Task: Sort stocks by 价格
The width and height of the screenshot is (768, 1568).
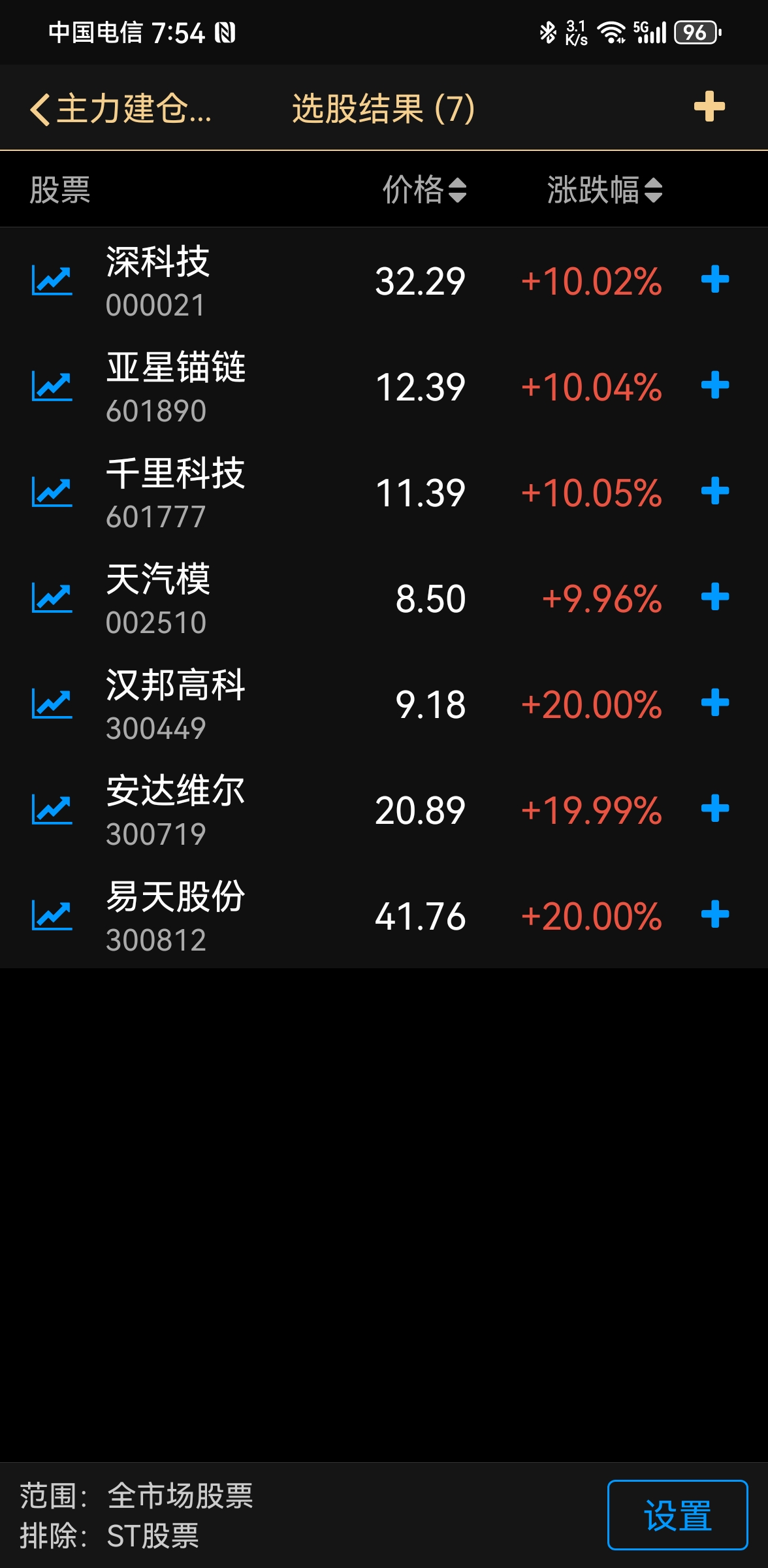Action: point(424,190)
